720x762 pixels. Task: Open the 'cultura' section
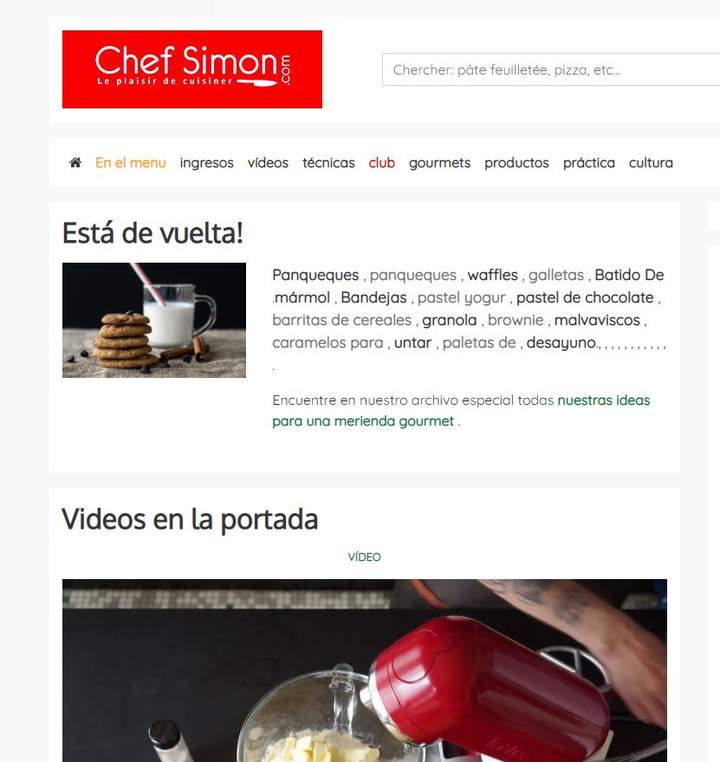click(x=651, y=163)
